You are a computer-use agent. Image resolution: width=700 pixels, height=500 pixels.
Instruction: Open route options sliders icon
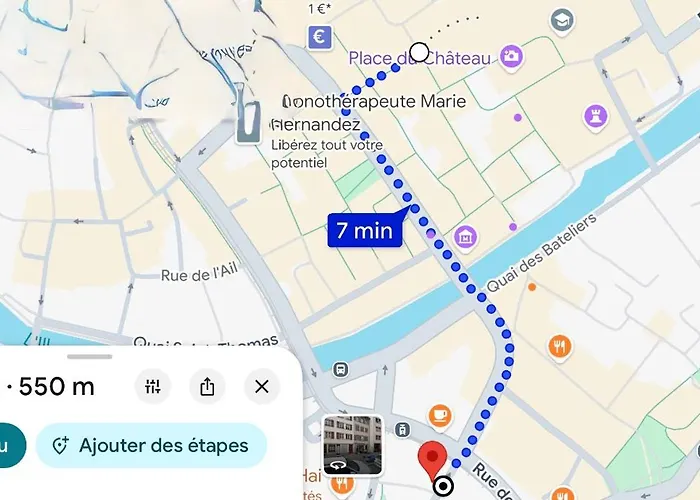pyautogui.click(x=153, y=387)
